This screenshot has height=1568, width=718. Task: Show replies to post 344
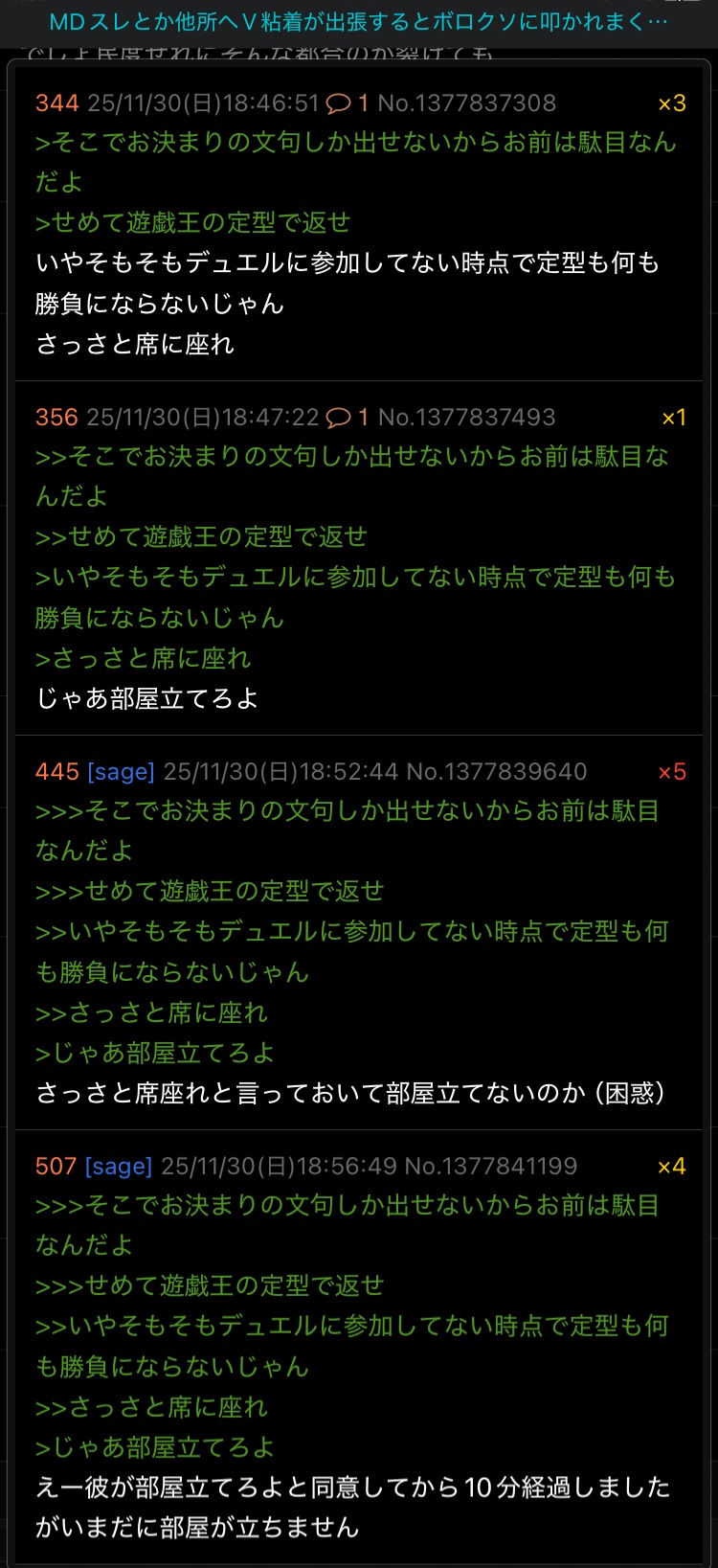coord(348,103)
